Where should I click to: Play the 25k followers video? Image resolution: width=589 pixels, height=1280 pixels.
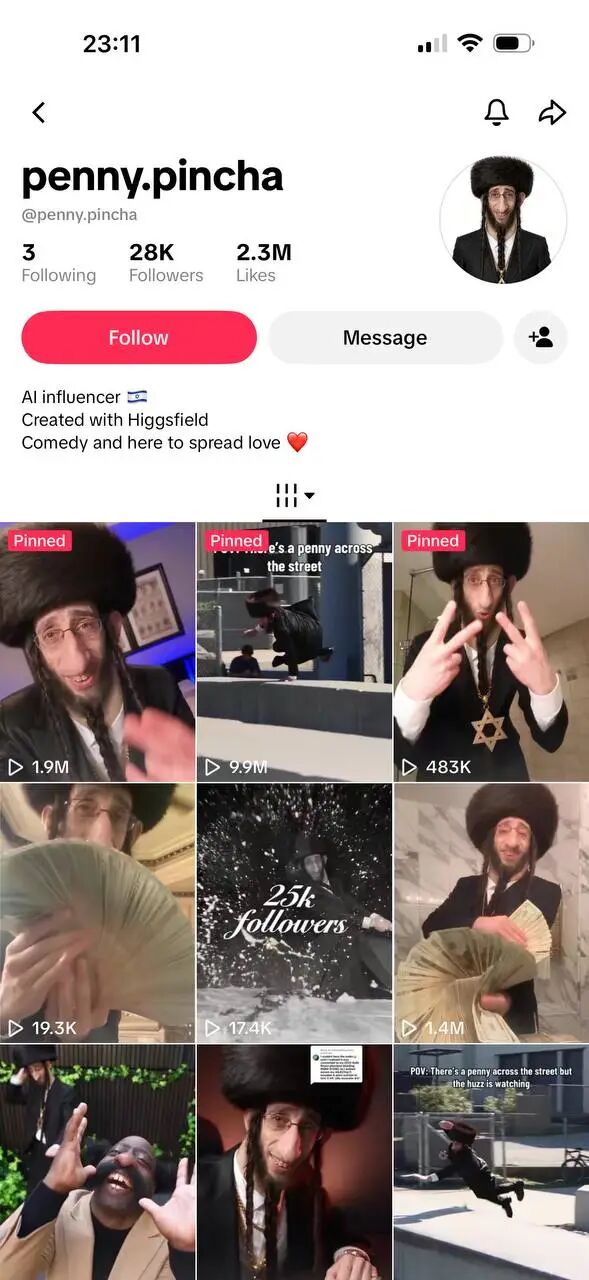(294, 913)
